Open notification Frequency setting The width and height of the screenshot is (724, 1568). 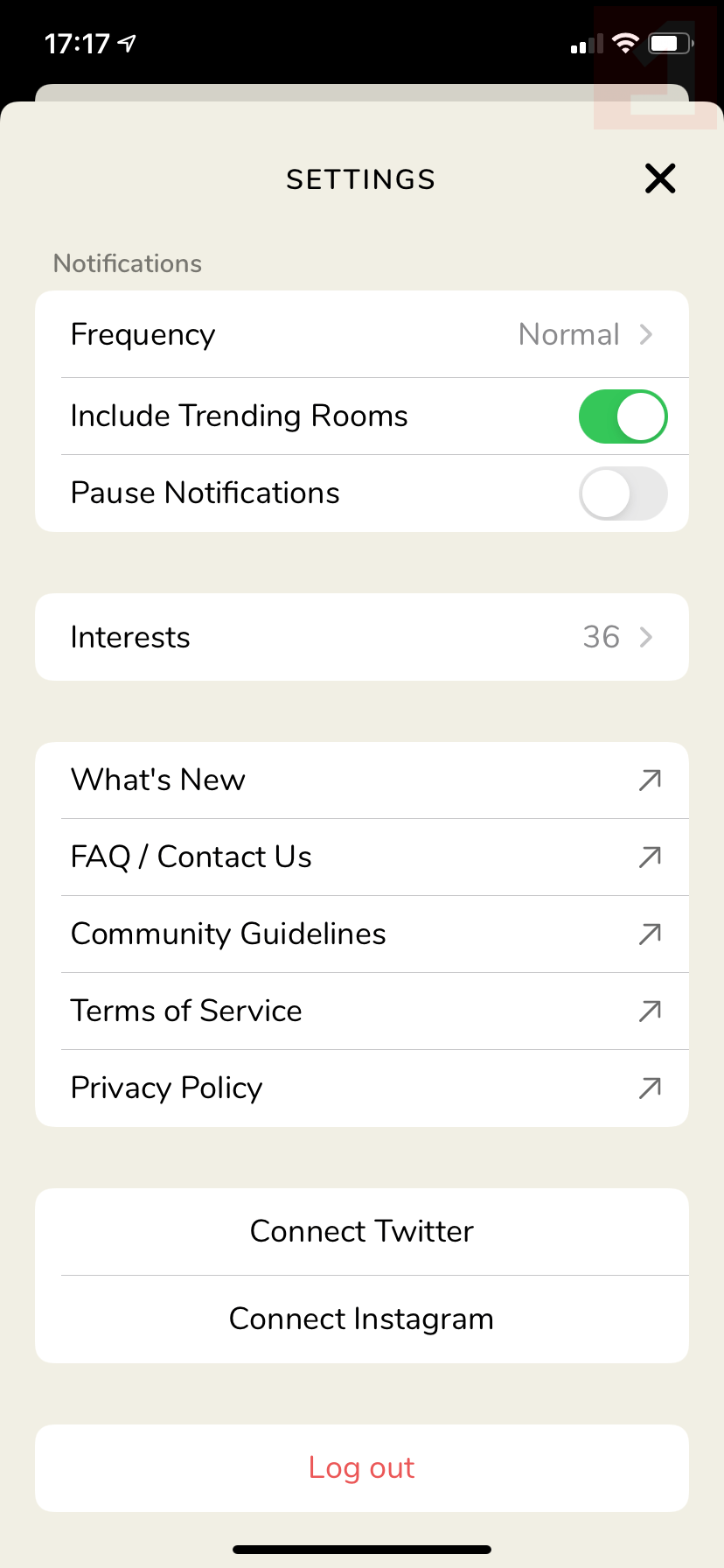[362, 334]
